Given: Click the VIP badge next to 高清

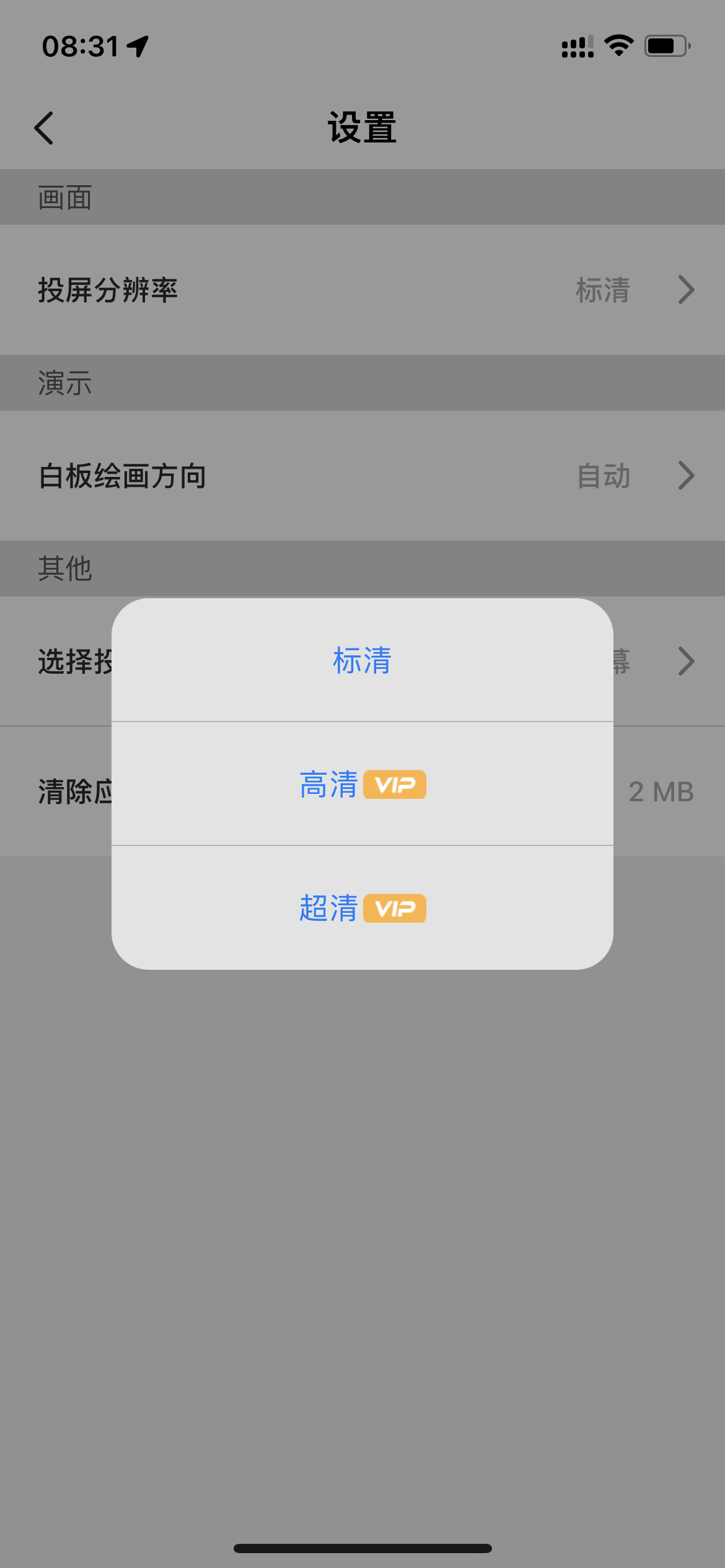Looking at the screenshot, I should tap(395, 785).
